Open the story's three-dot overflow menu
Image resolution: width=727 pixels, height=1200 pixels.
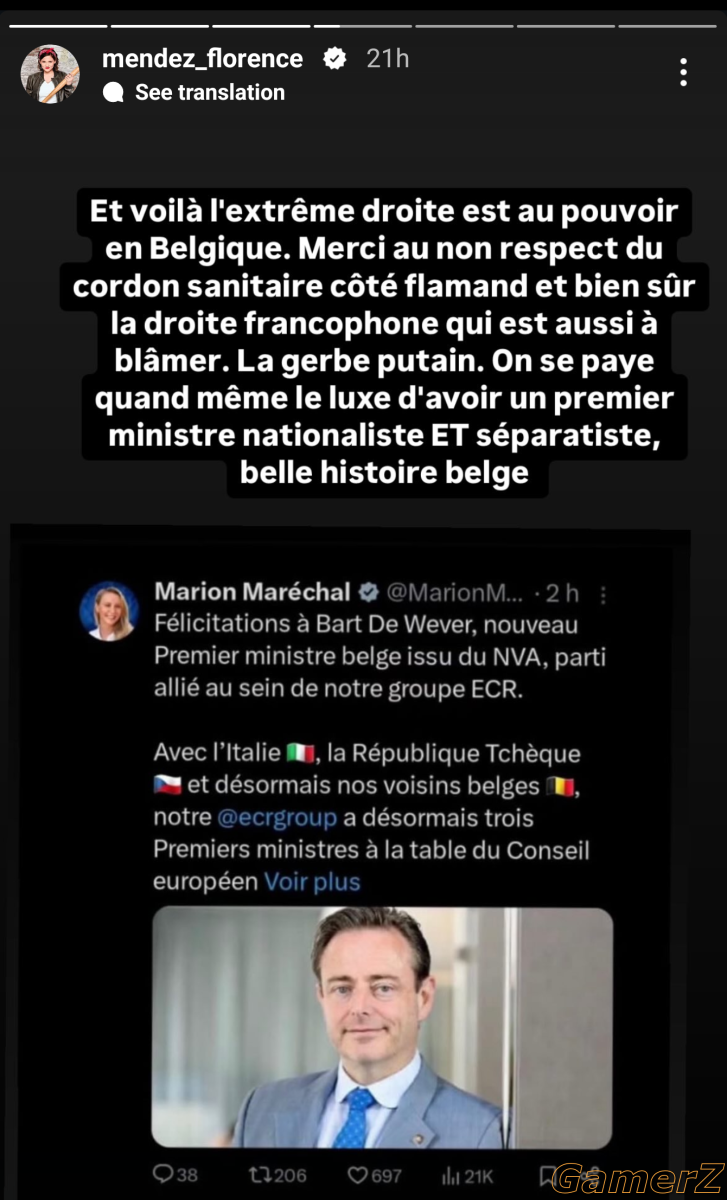coord(683,72)
